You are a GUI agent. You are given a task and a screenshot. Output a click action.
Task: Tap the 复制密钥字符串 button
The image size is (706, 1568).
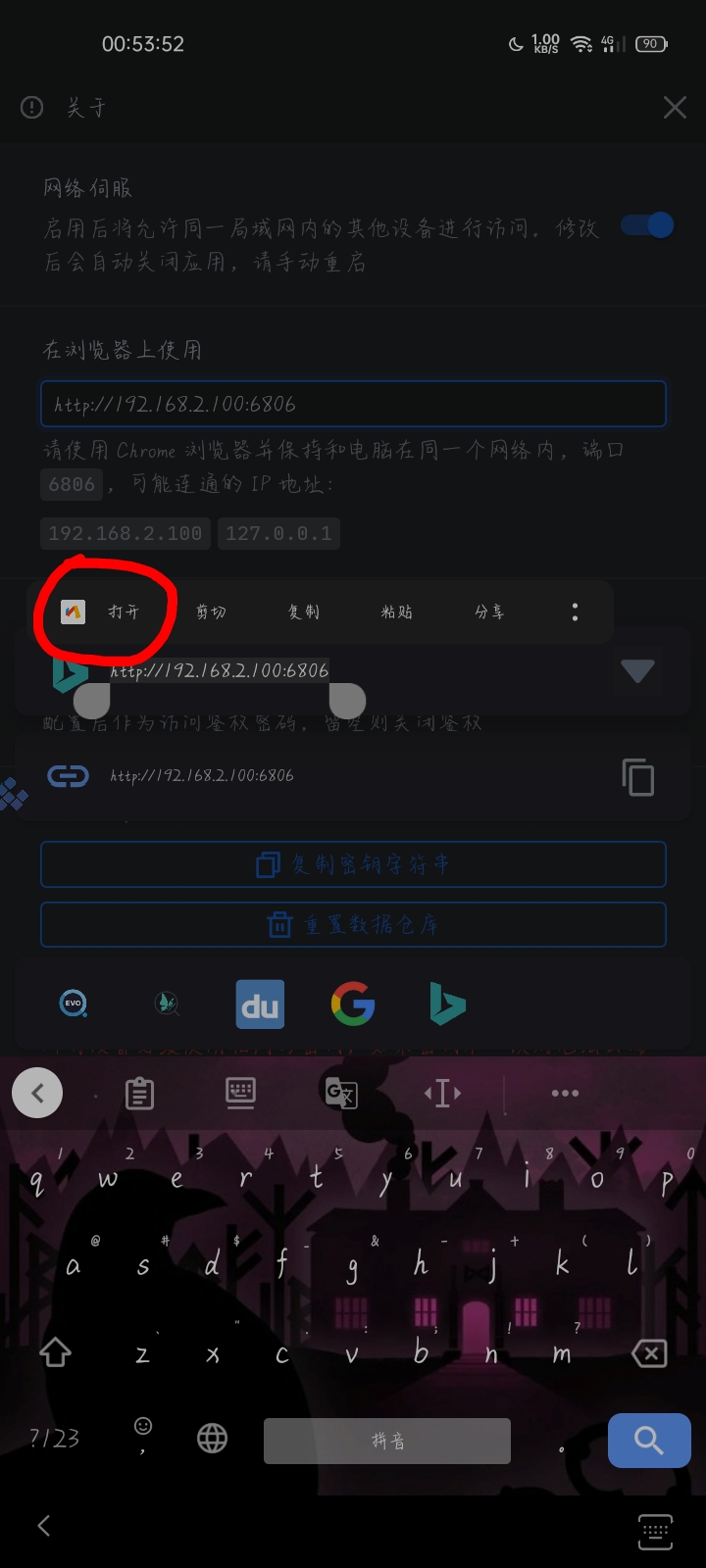[x=353, y=863]
